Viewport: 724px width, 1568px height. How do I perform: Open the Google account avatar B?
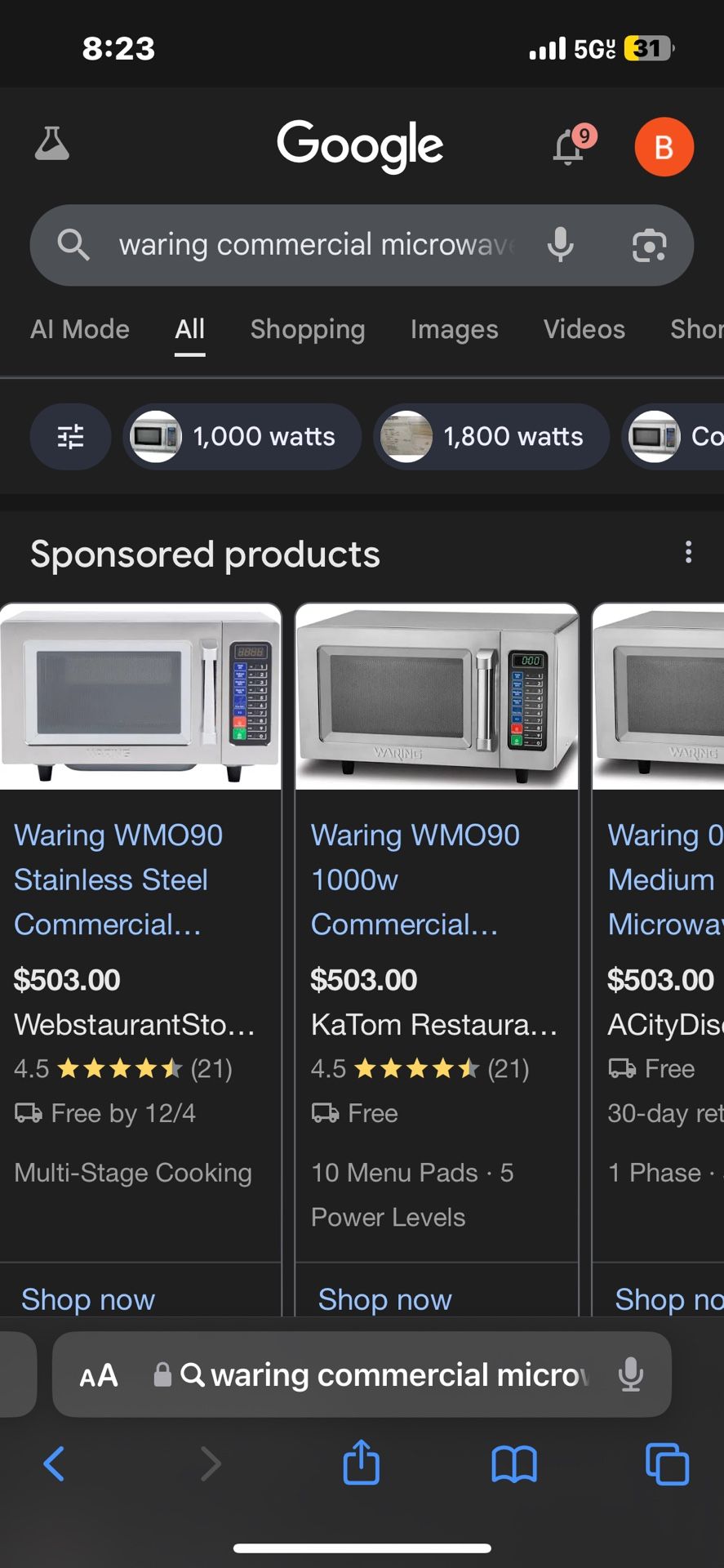point(664,147)
